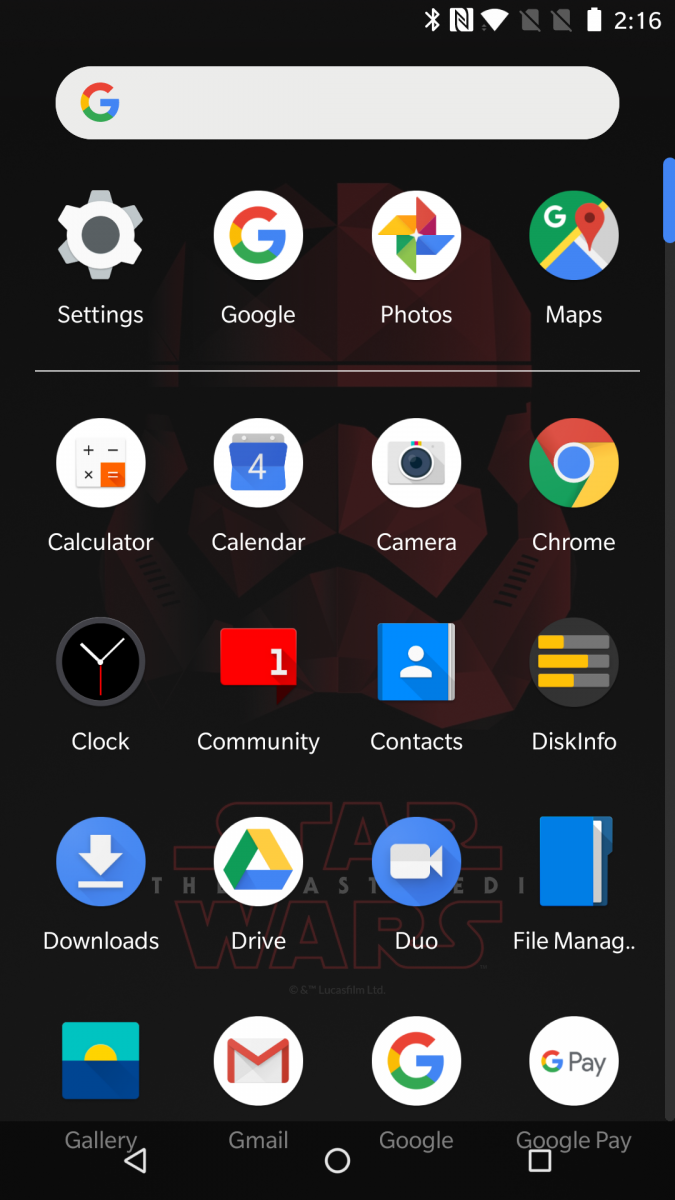This screenshot has height=1200, width=675.
Task: Open the Google Pay app
Action: (x=574, y=1061)
